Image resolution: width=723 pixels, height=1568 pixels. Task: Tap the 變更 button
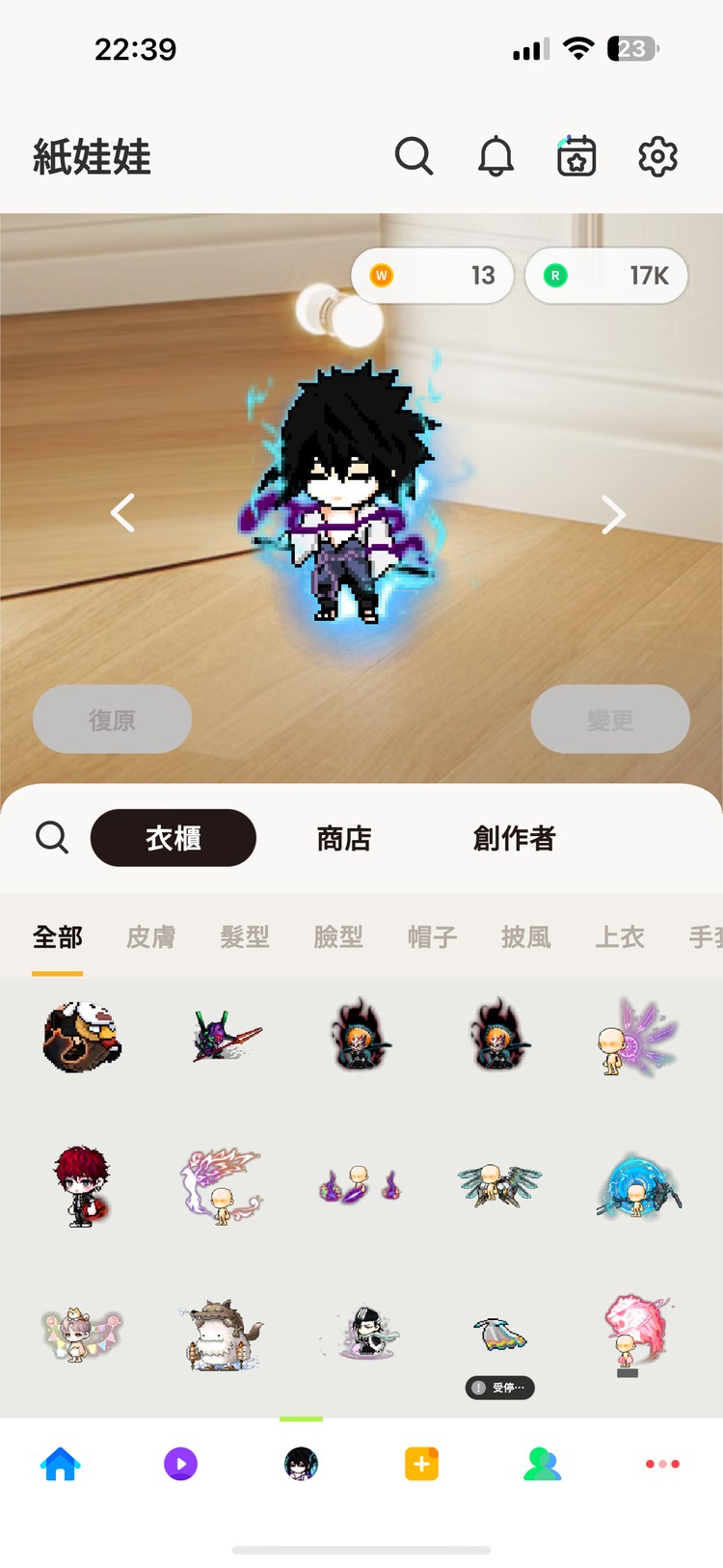tap(610, 719)
